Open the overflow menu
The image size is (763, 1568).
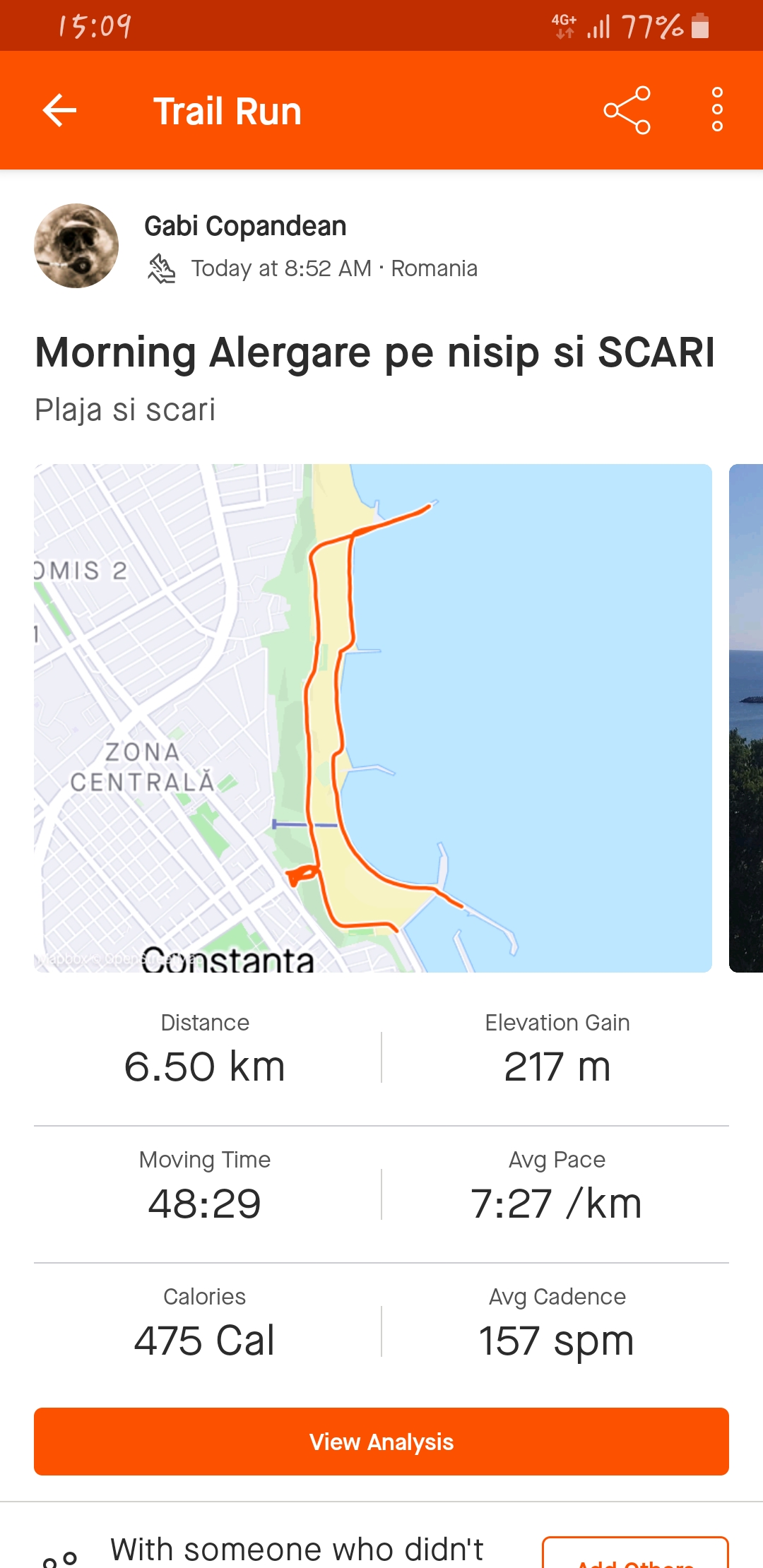(x=717, y=110)
